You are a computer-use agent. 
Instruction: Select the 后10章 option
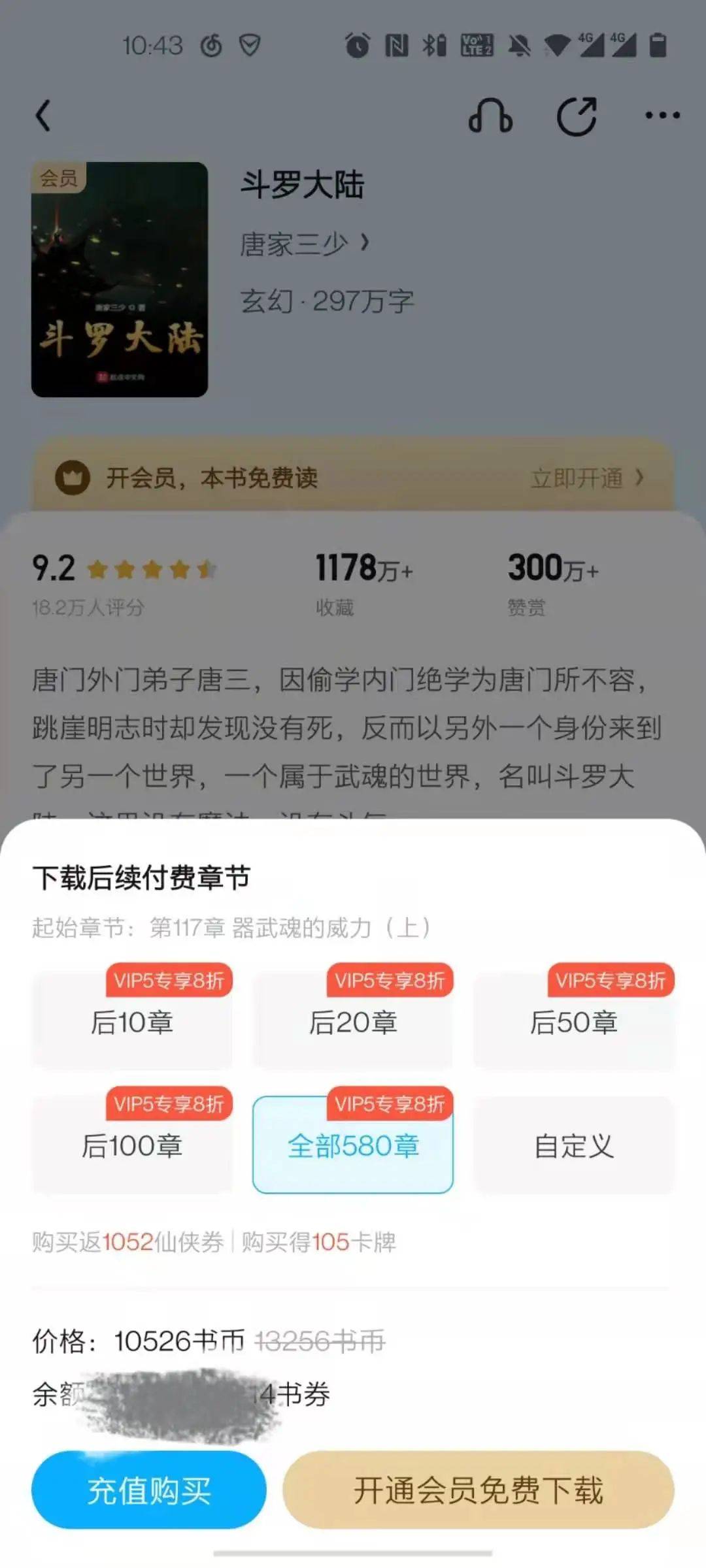coord(132,1022)
